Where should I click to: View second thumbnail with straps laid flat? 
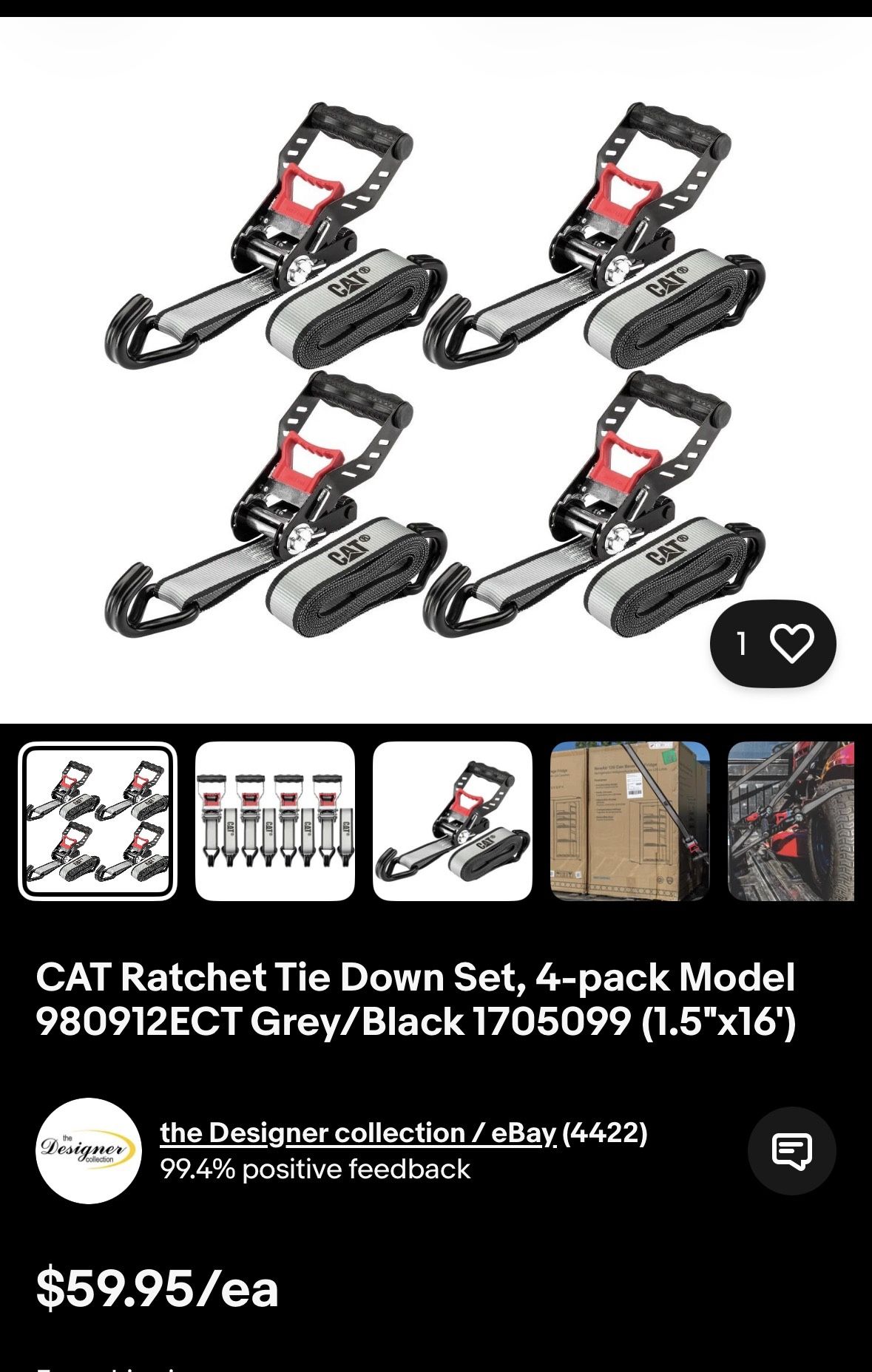(275, 821)
